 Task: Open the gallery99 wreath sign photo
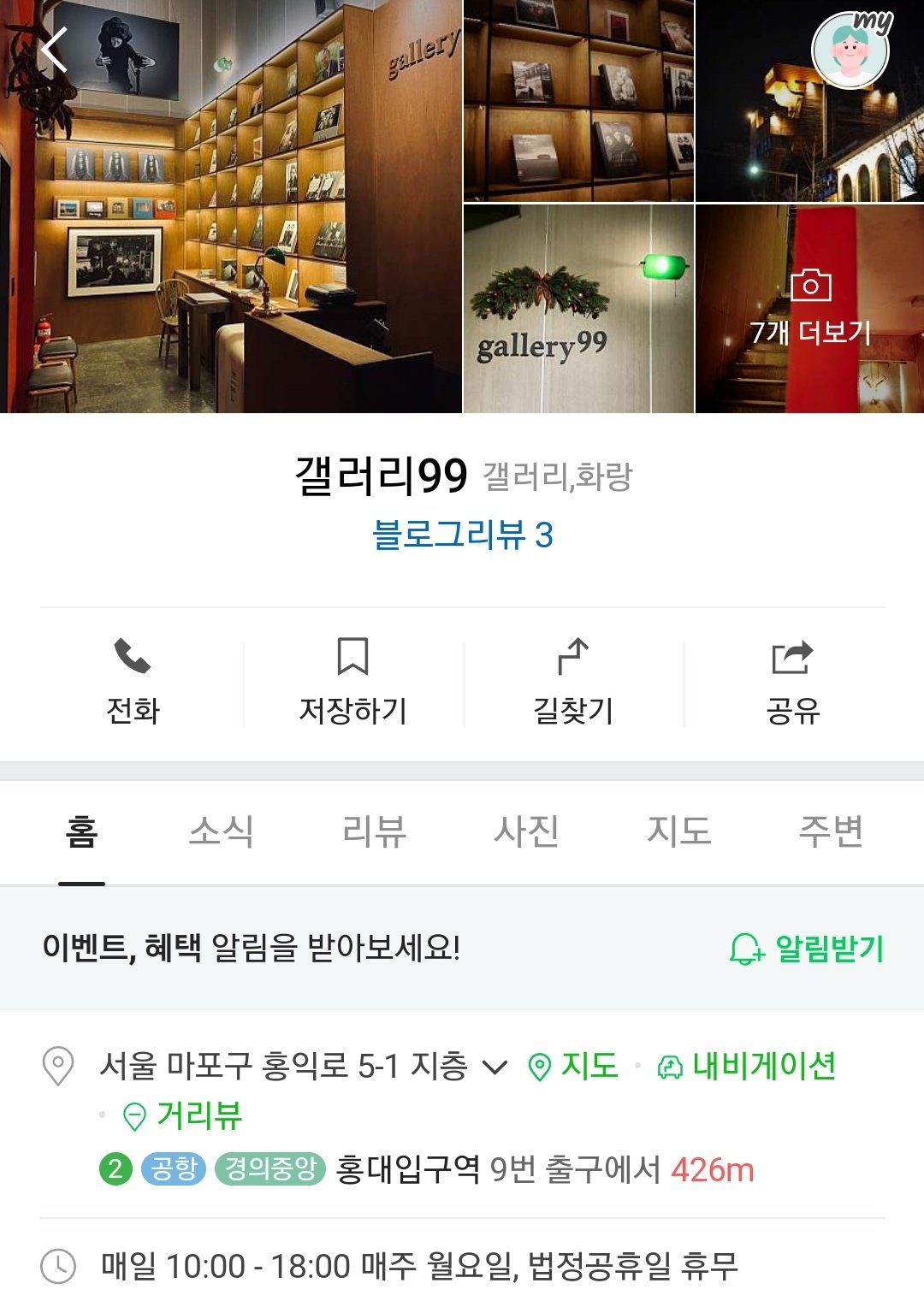[x=578, y=309]
